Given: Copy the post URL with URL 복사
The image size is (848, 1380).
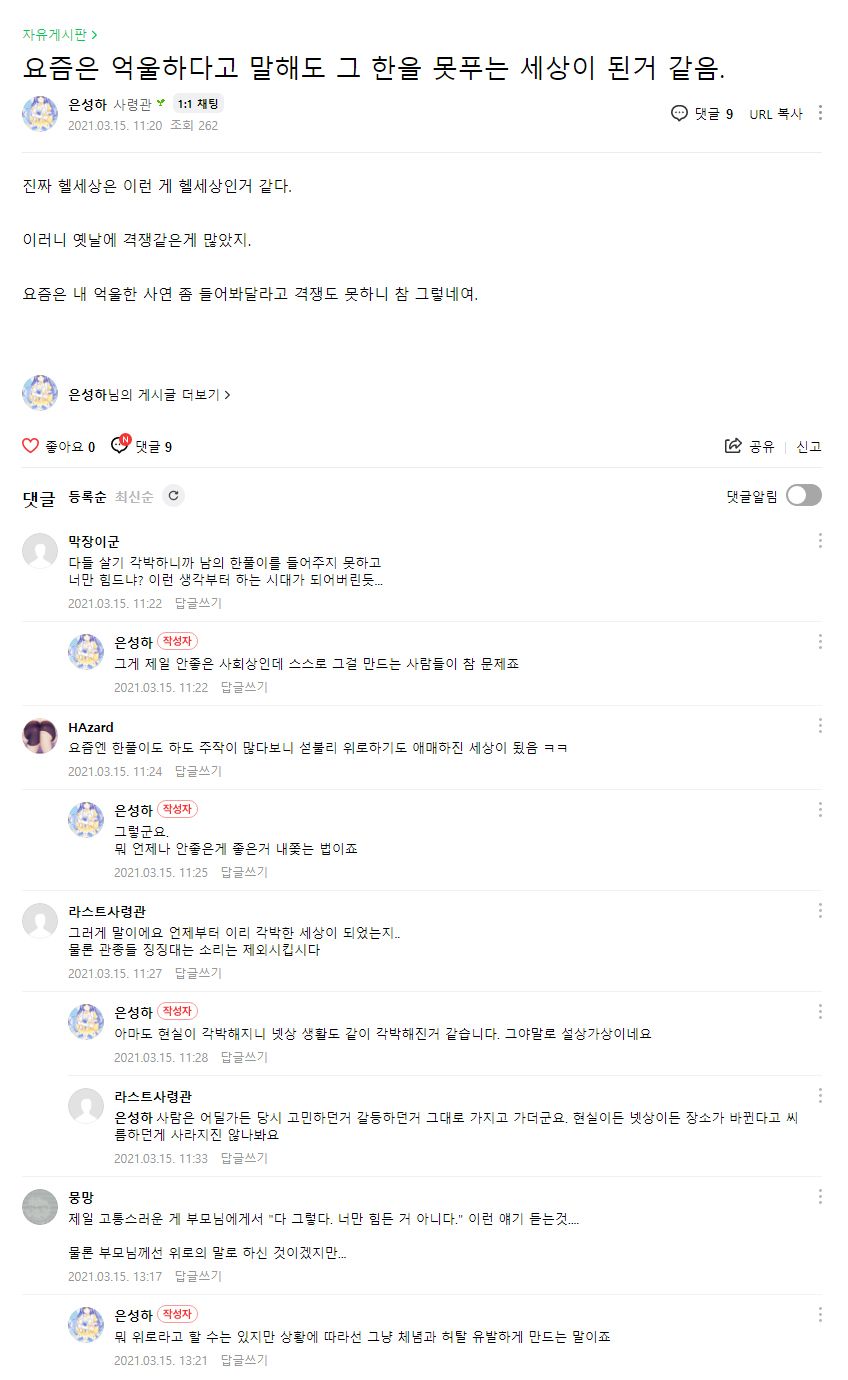Looking at the screenshot, I should tap(775, 114).
